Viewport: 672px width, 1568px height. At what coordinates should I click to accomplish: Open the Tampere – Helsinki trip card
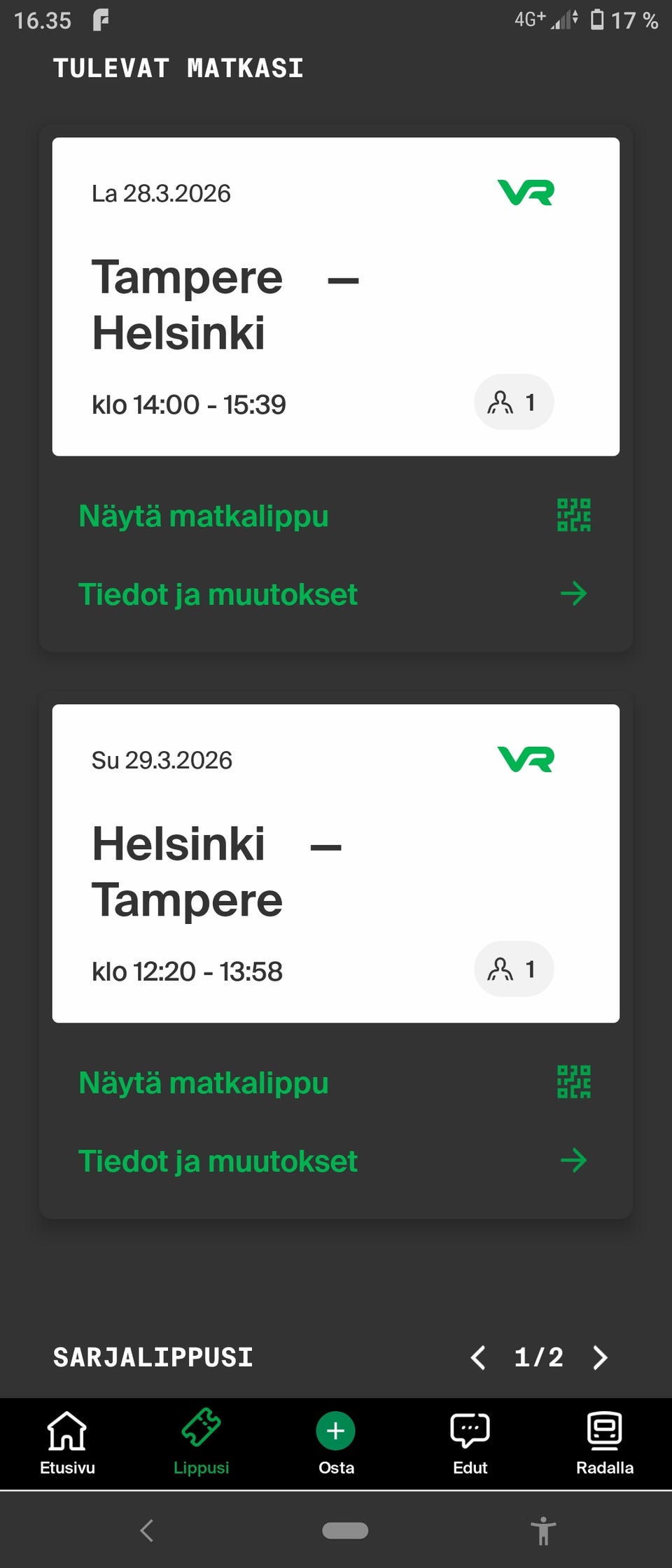pyautogui.click(x=335, y=297)
